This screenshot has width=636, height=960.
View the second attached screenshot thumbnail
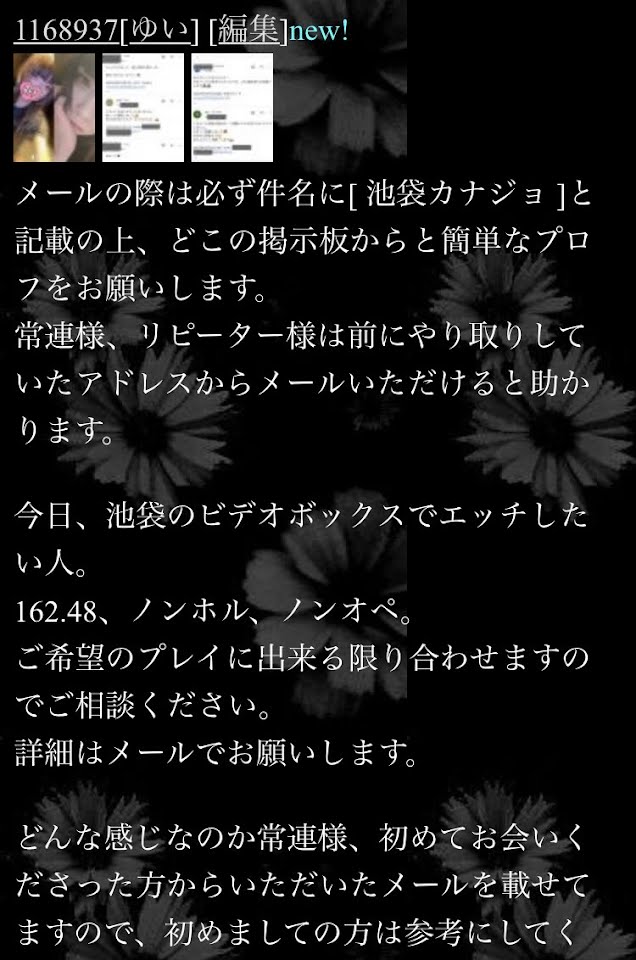coord(143,107)
